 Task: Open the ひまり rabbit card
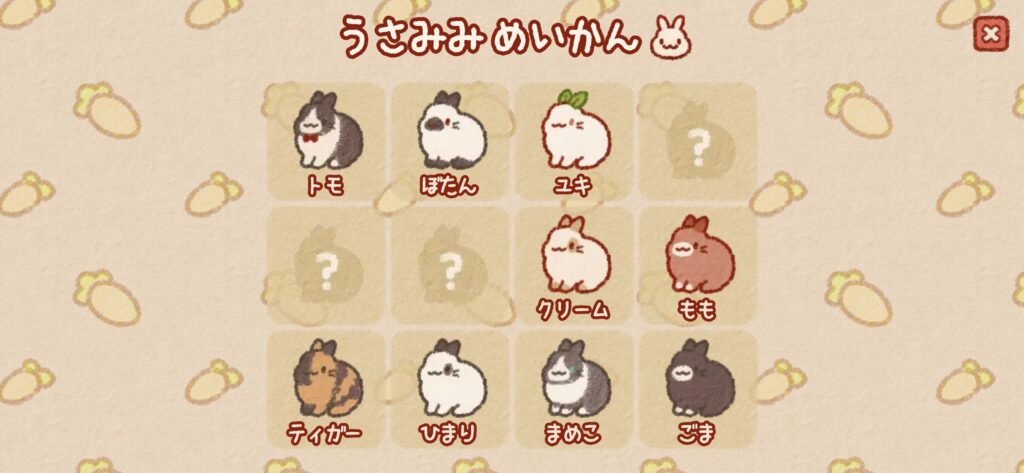coord(450,388)
